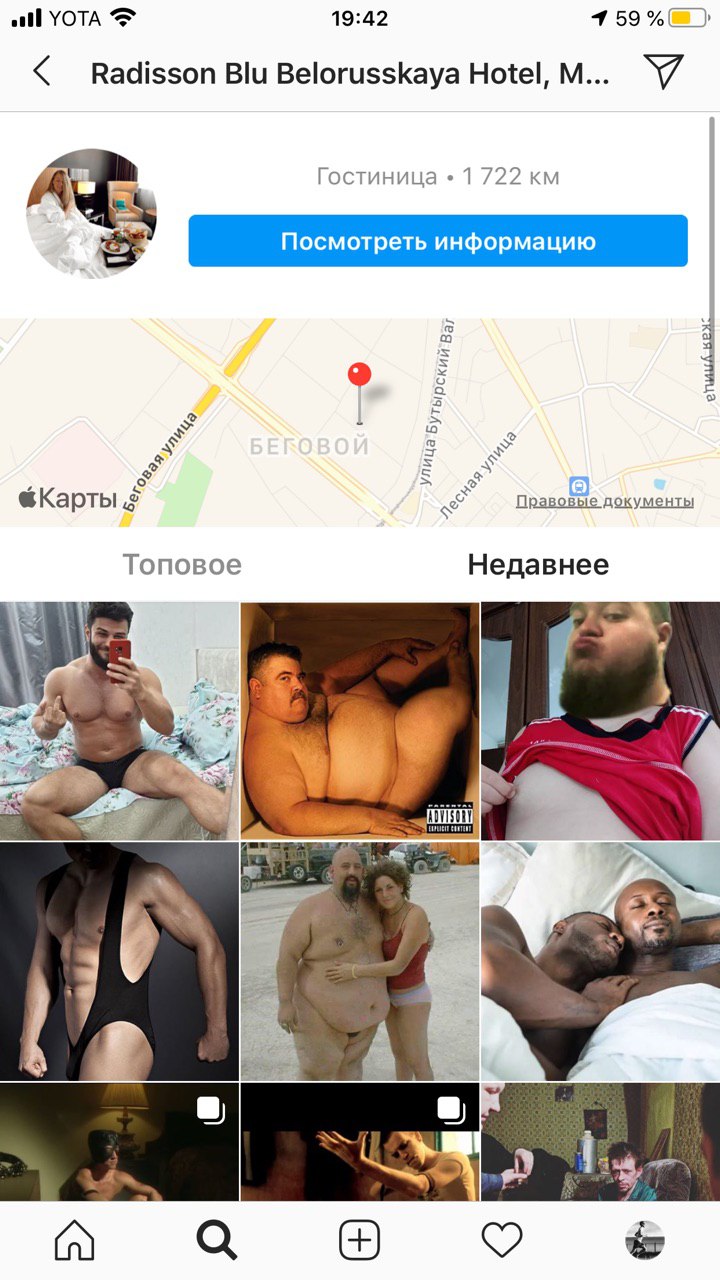Open the hotel location's round profile picture
Screen dimensions: 720x1280
91,213
